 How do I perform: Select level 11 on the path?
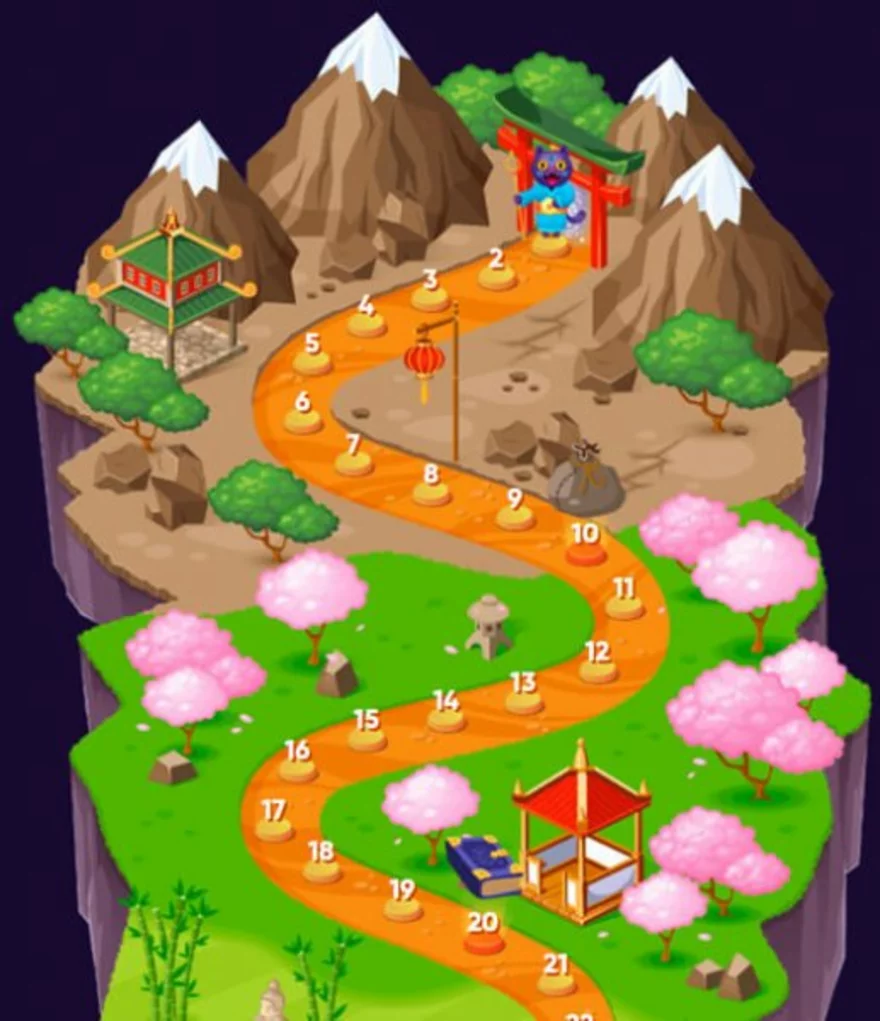point(624,601)
